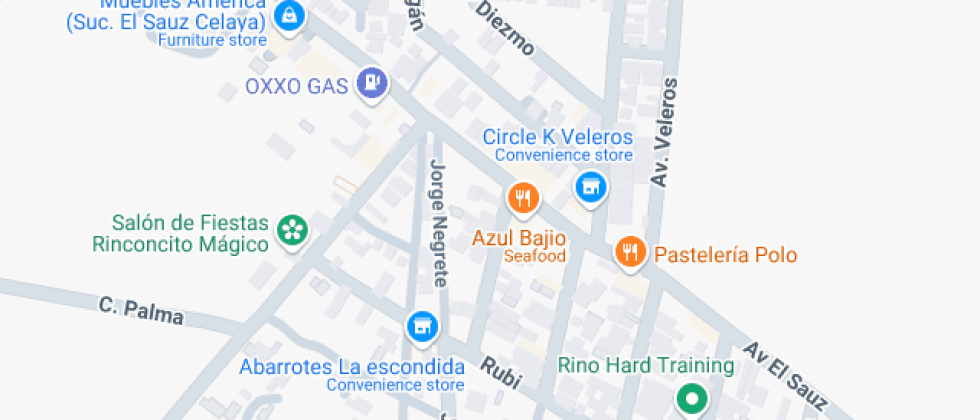Open Muebles America furniture store pin

click(x=289, y=14)
